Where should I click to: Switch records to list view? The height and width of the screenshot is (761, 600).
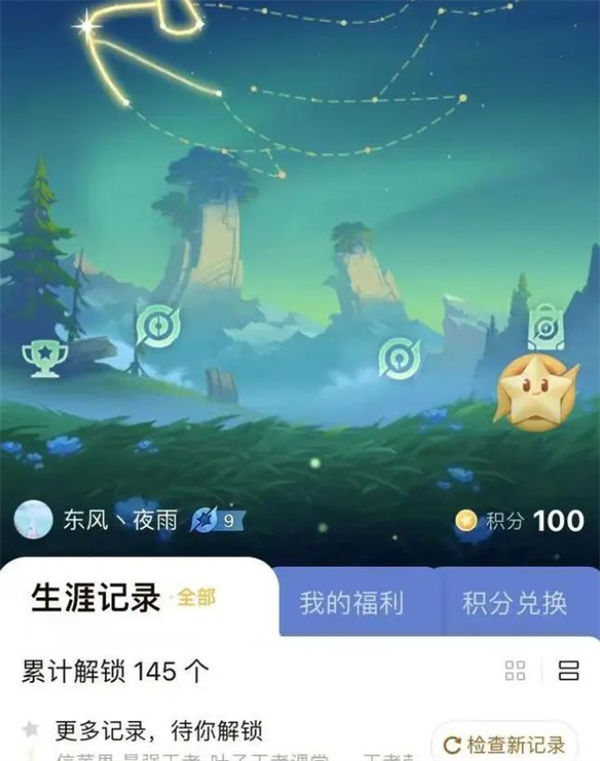click(x=568, y=670)
